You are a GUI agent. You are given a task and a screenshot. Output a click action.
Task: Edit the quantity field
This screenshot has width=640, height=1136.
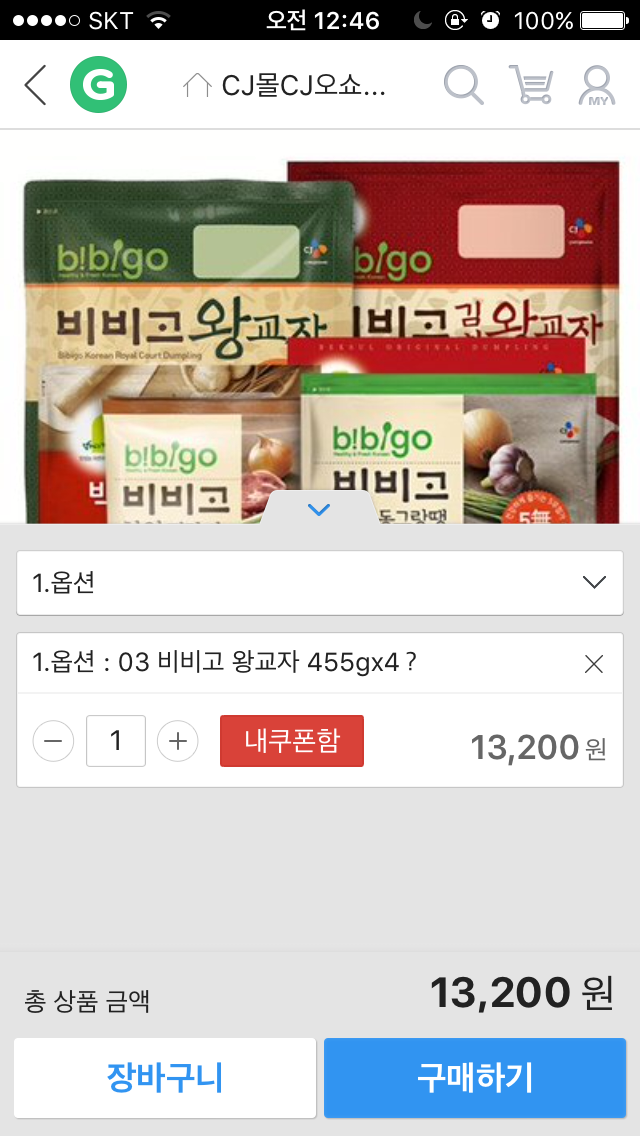pos(116,741)
